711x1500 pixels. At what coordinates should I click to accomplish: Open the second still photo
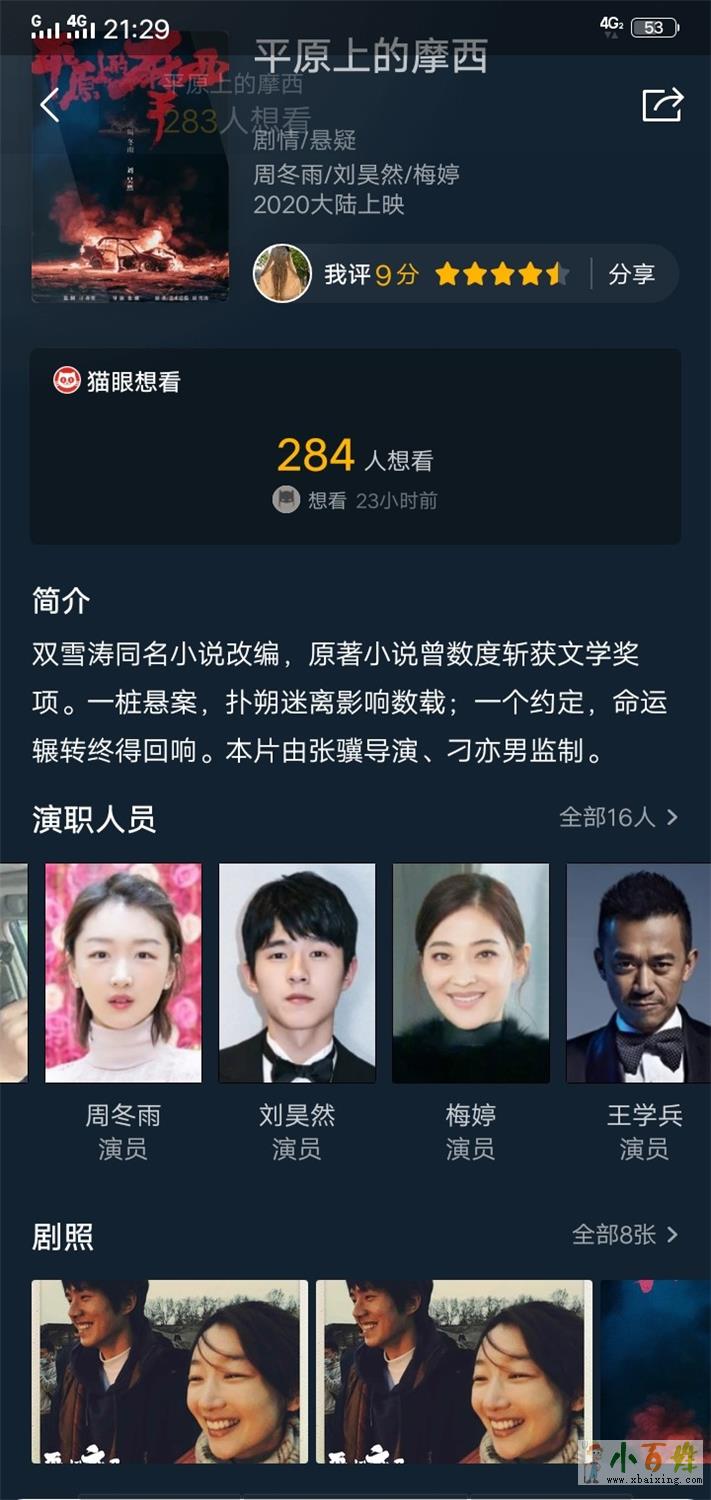(x=454, y=1371)
